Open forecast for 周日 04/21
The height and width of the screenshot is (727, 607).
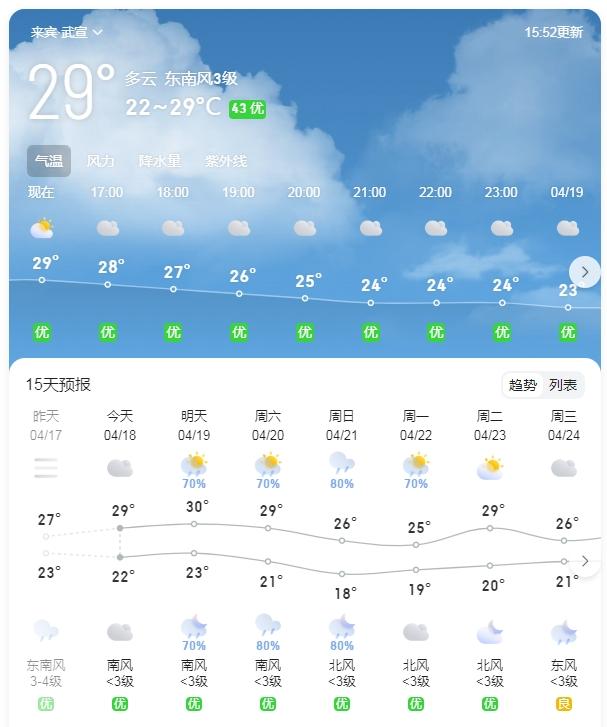[342, 425]
